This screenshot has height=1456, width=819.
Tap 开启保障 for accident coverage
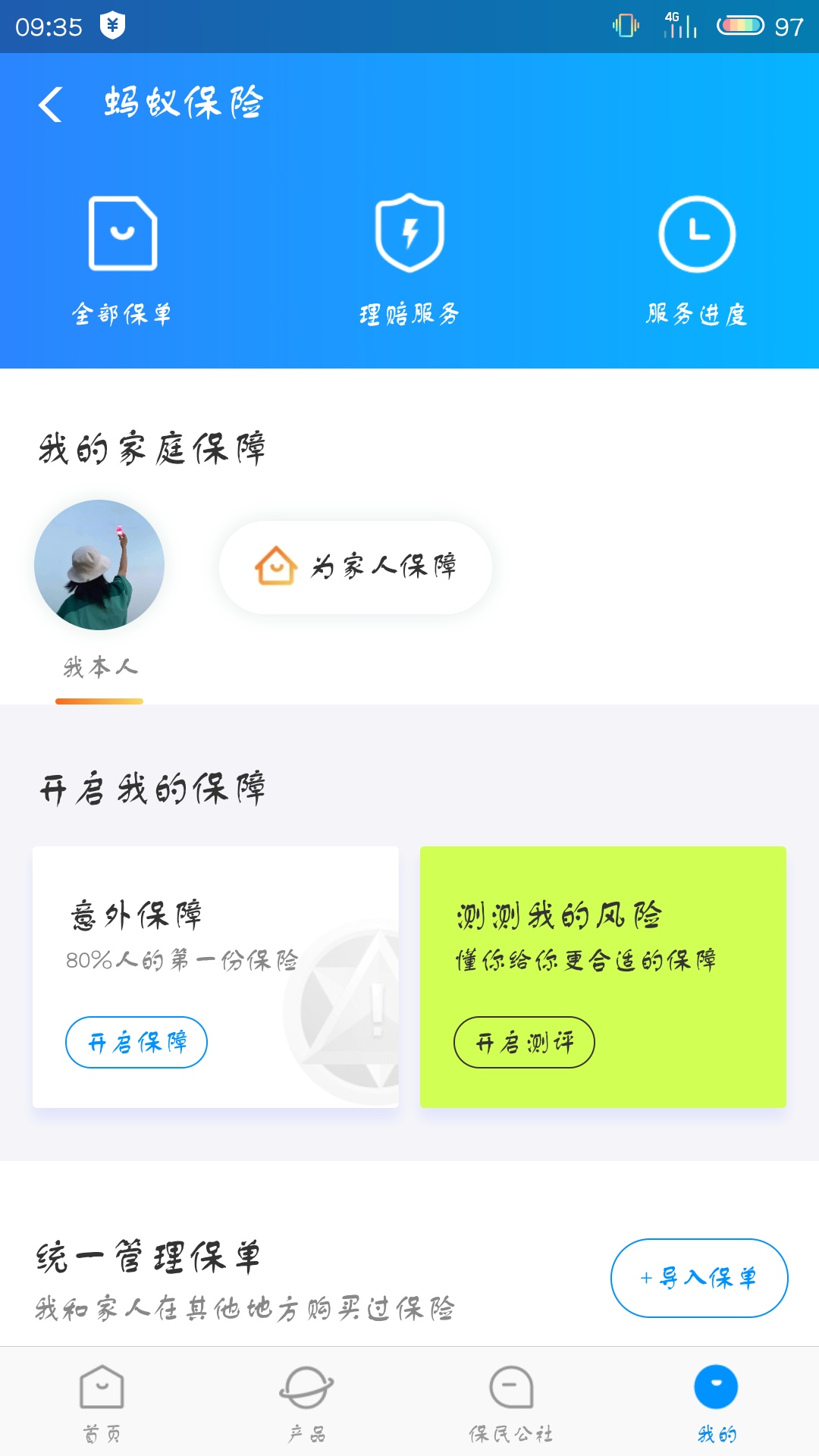[x=136, y=1043]
